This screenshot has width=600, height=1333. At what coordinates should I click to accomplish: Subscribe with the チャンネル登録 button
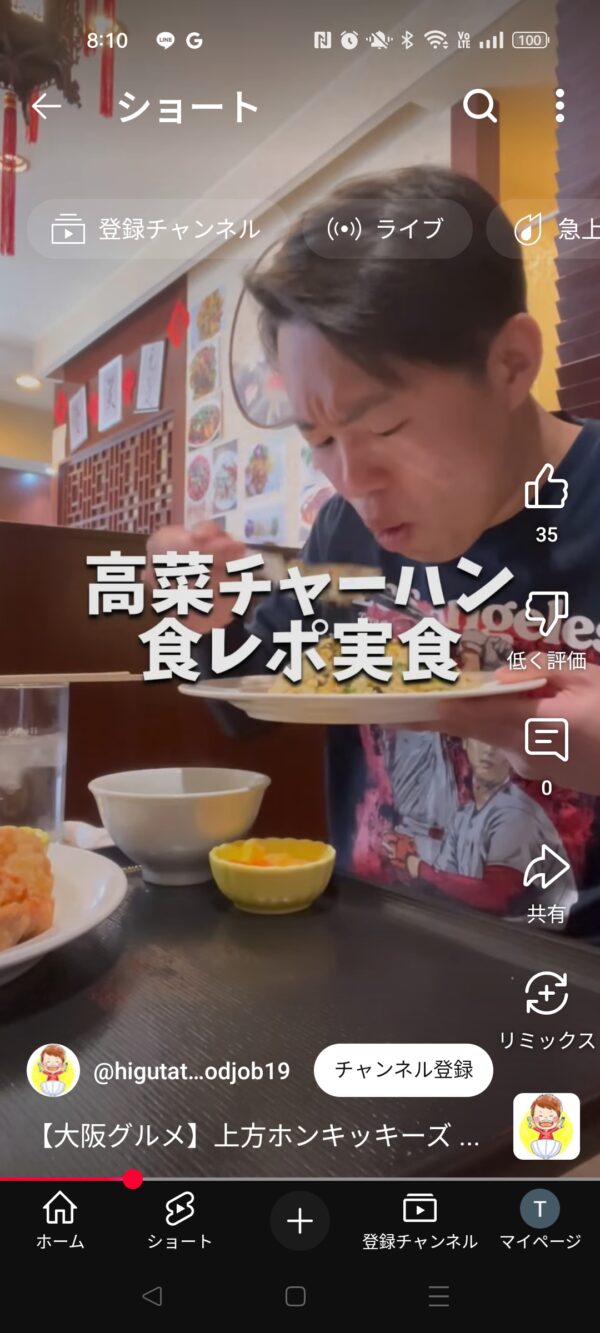tap(403, 1070)
